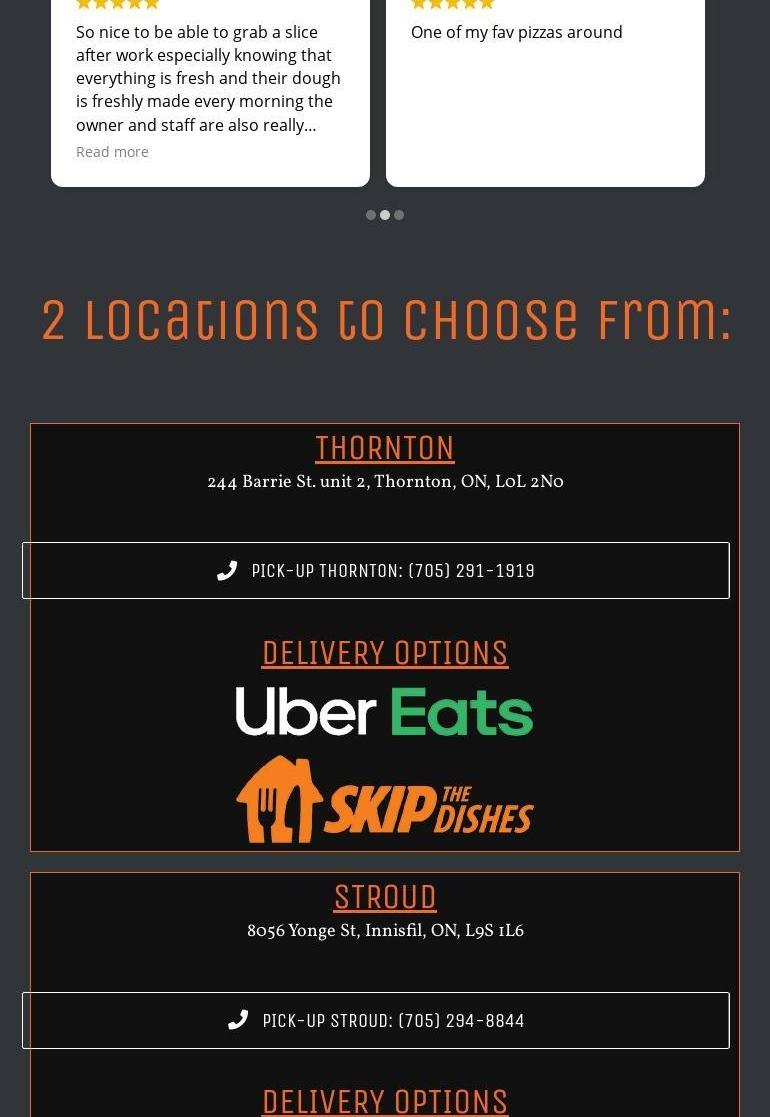Order Thornton delivery via Skip The Dishes
This screenshot has width=770, height=1117.
tap(384, 799)
